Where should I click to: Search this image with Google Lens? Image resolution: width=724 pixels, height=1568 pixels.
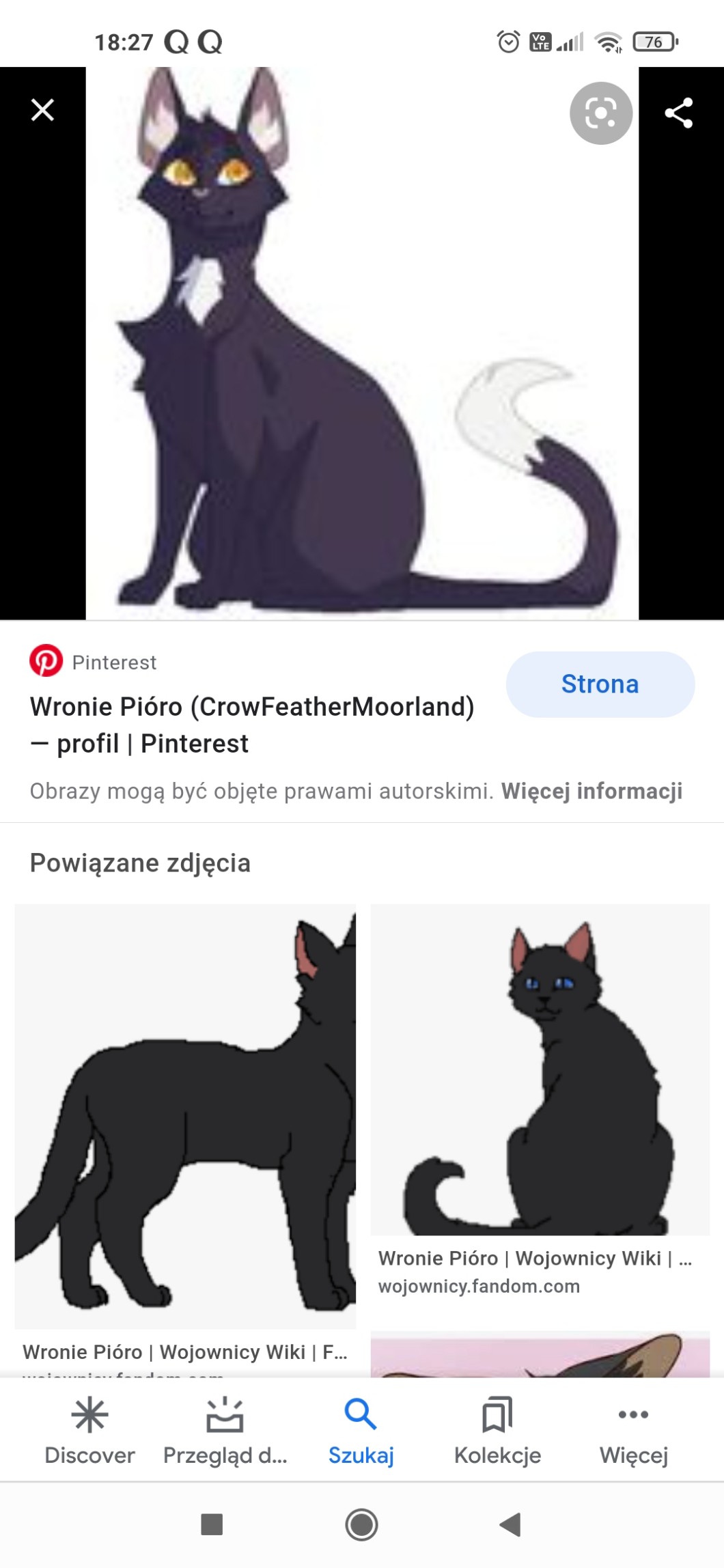click(x=600, y=113)
